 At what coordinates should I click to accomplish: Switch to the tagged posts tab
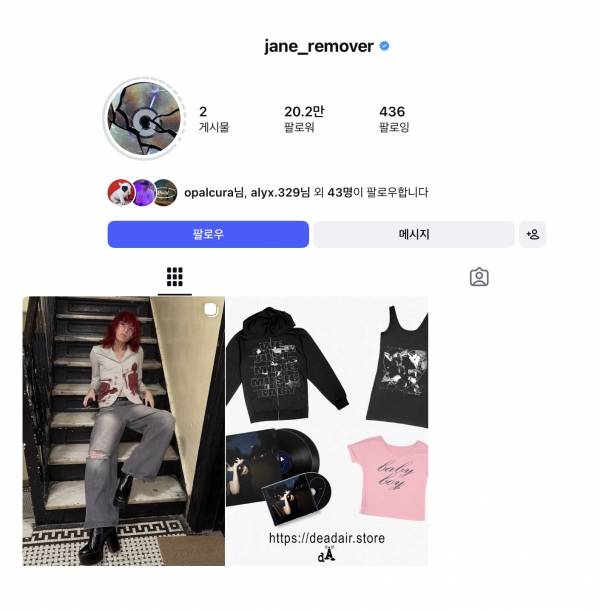click(x=479, y=277)
